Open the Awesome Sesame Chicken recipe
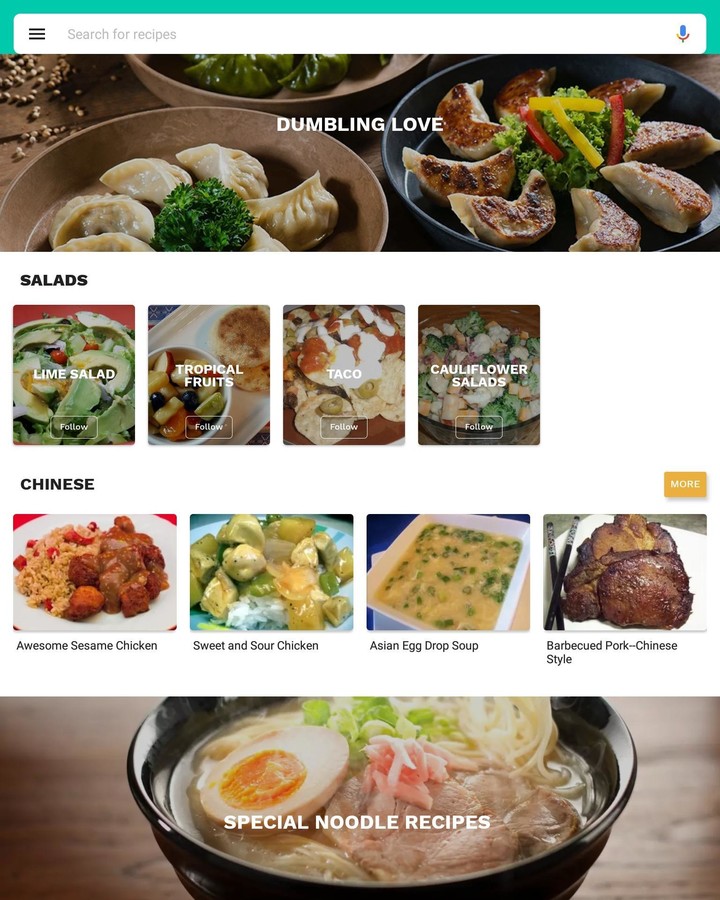This screenshot has height=900, width=720. pos(94,571)
